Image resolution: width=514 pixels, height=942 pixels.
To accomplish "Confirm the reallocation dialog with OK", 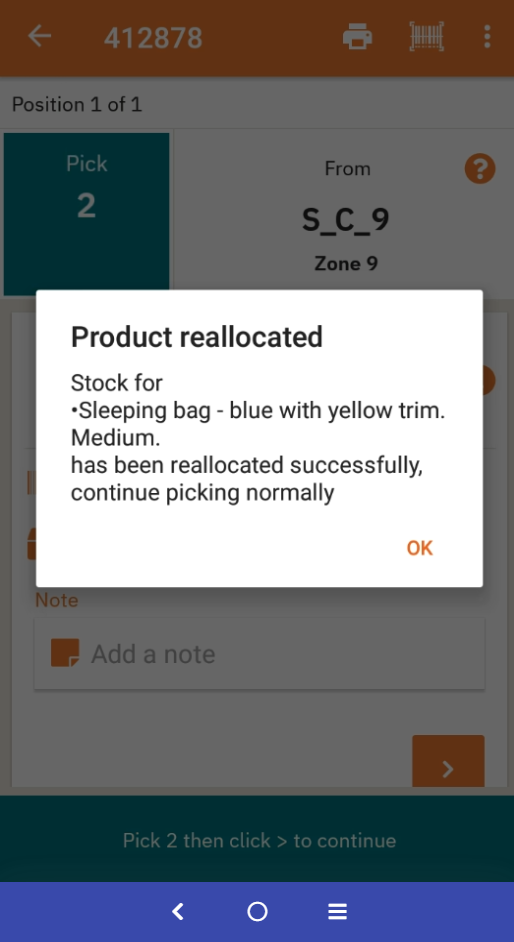I will coord(419,548).
